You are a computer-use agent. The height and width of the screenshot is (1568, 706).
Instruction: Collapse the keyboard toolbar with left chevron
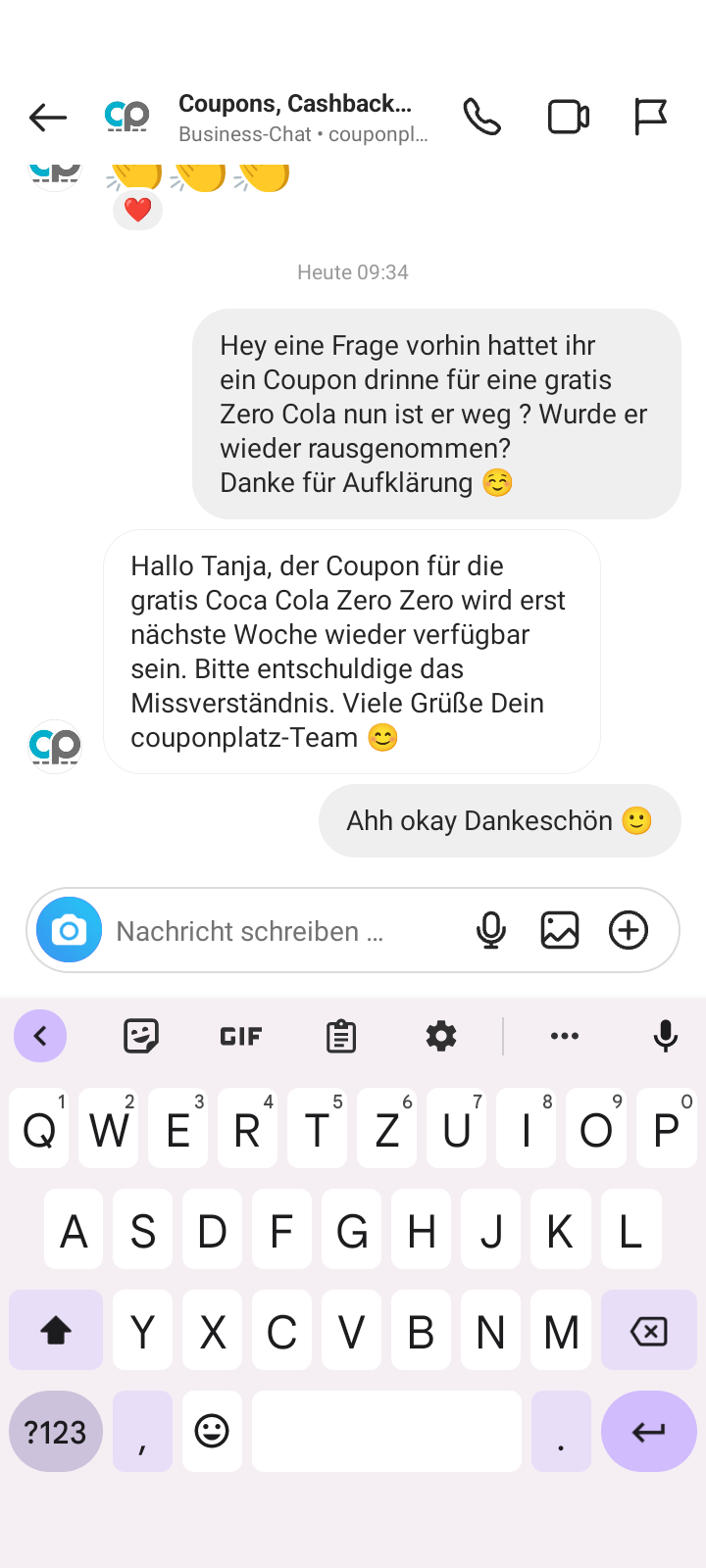click(x=40, y=1036)
